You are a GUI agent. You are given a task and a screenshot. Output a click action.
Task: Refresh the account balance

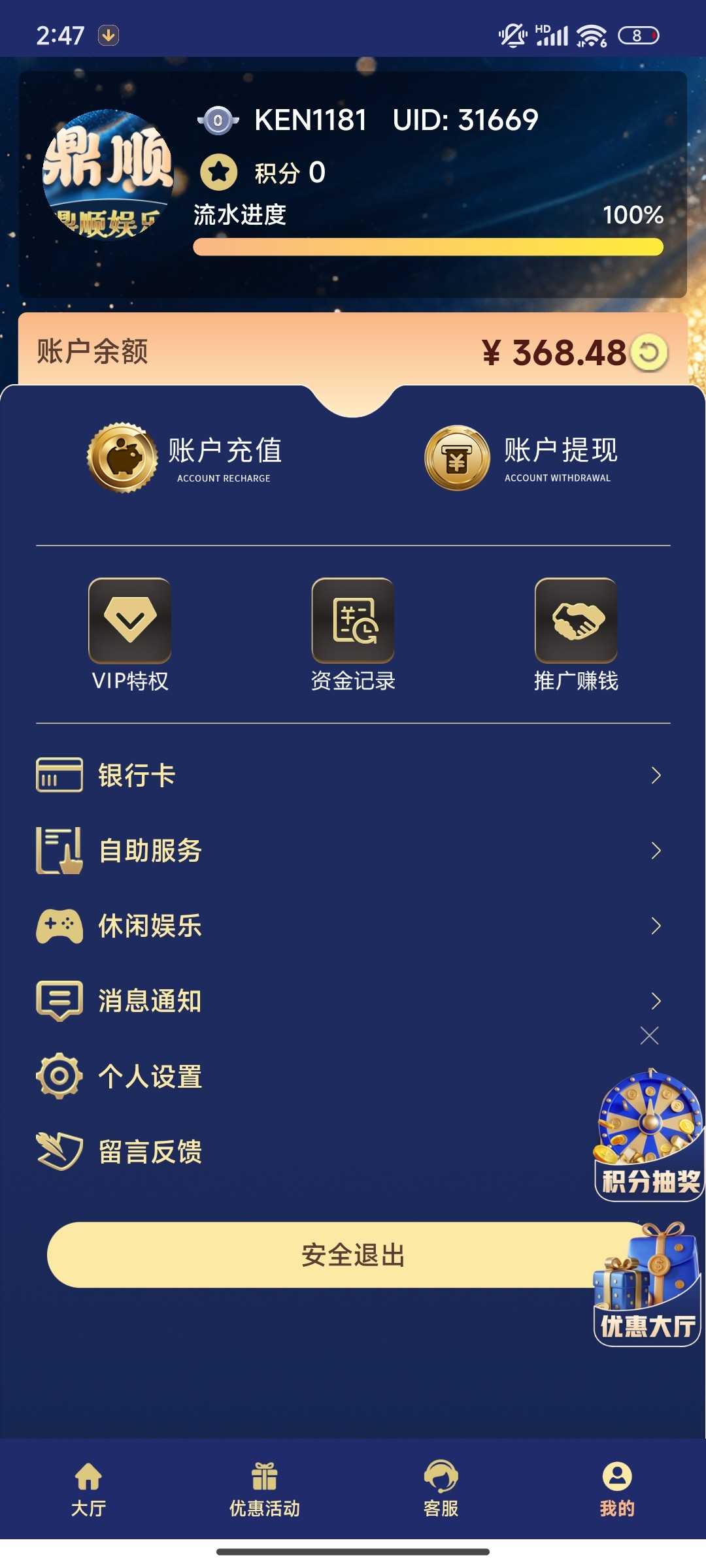pos(648,353)
